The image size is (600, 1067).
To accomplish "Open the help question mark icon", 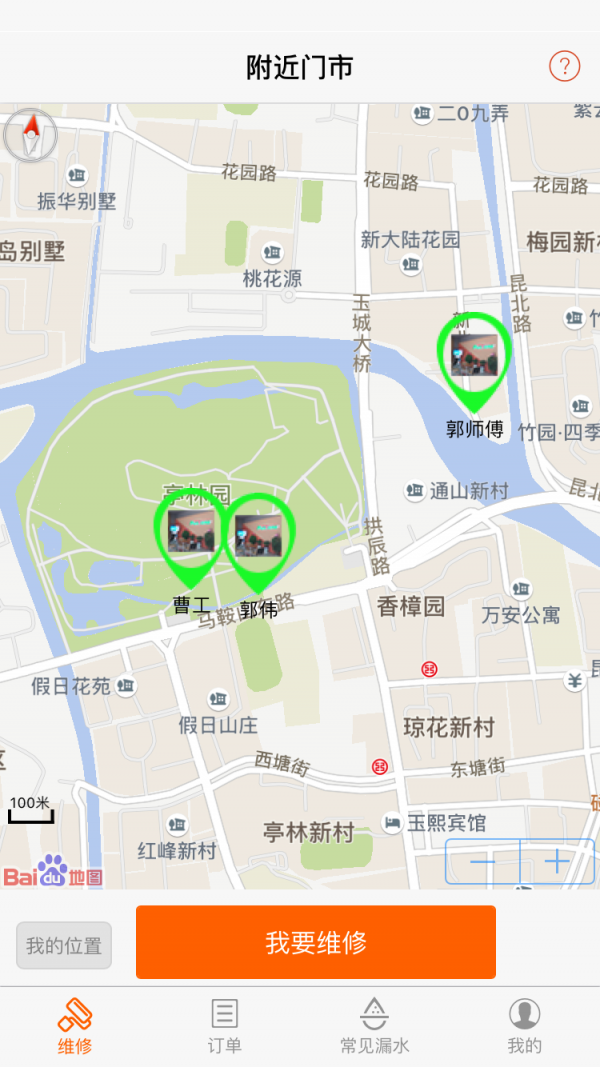I will click(564, 67).
